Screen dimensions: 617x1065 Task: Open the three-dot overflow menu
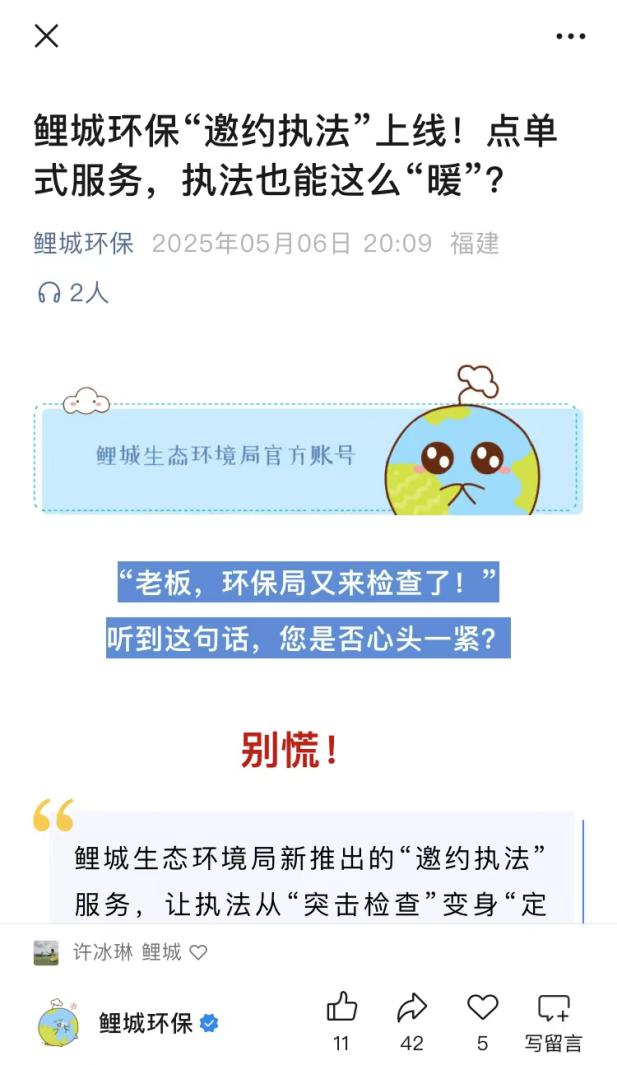tap(570, 36)
